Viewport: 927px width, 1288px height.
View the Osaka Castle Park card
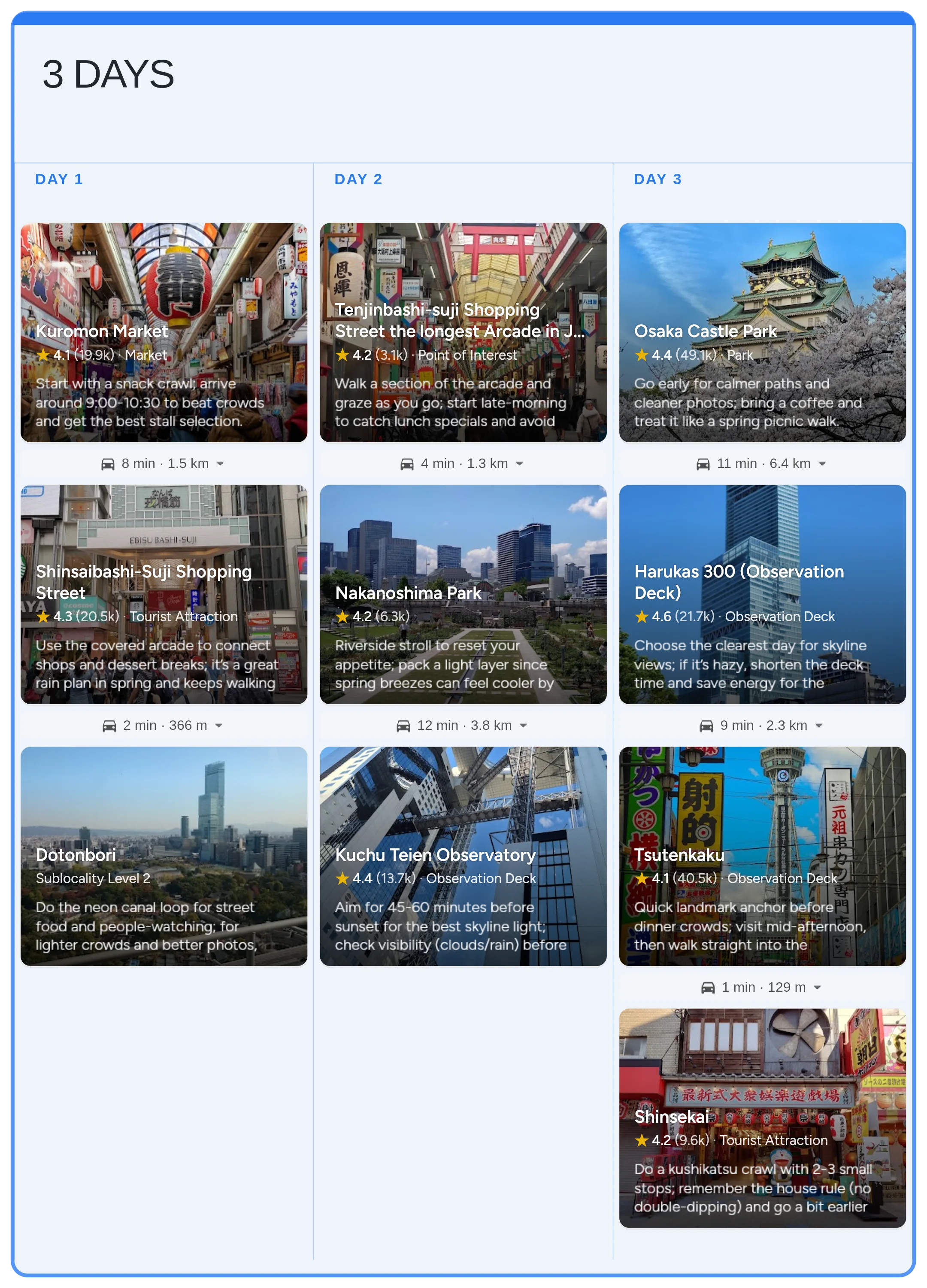762,332
